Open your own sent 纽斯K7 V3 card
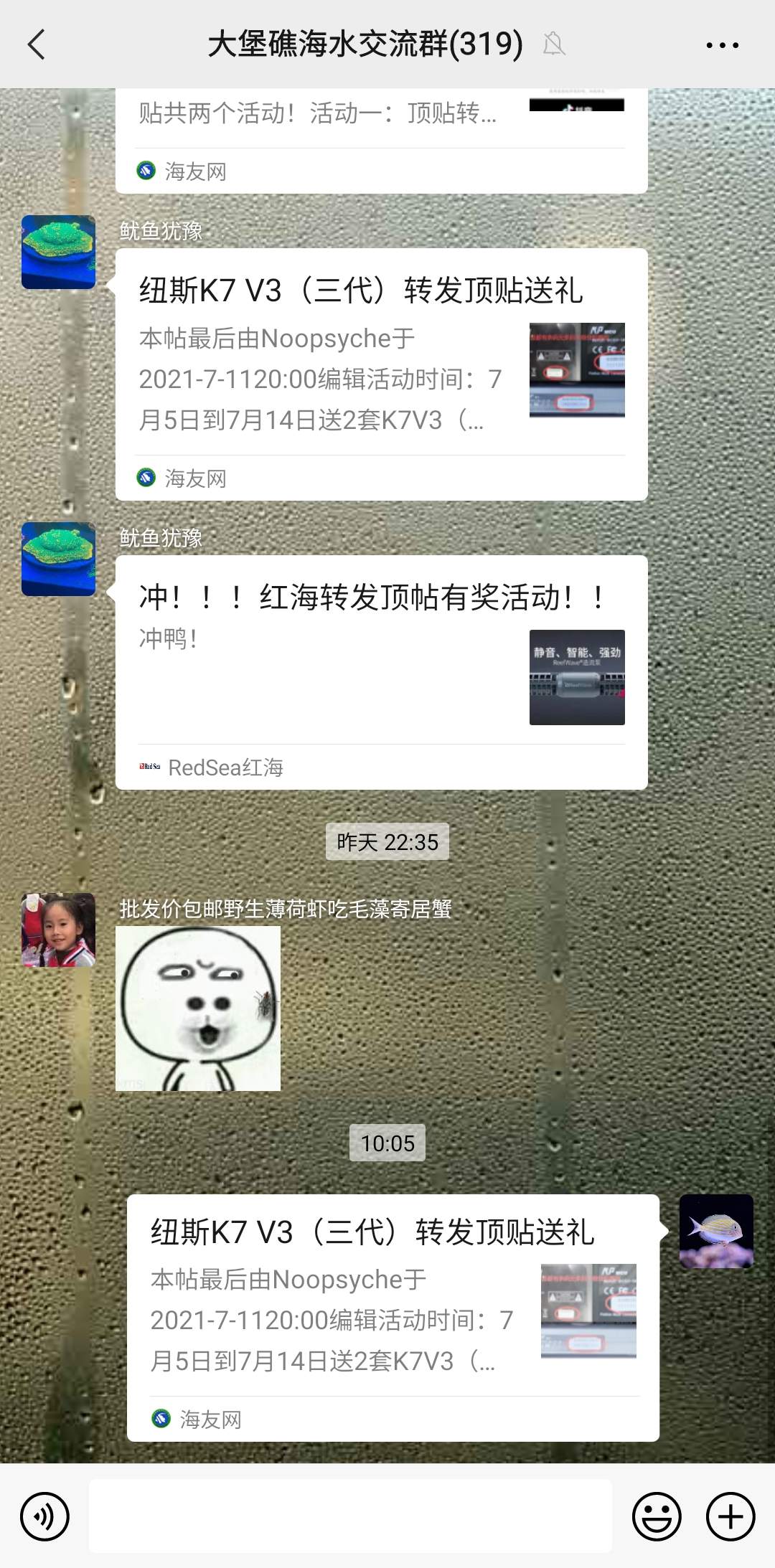Image resolution: width=775 pixels, height=1568 pixels. pos(393,1317)
